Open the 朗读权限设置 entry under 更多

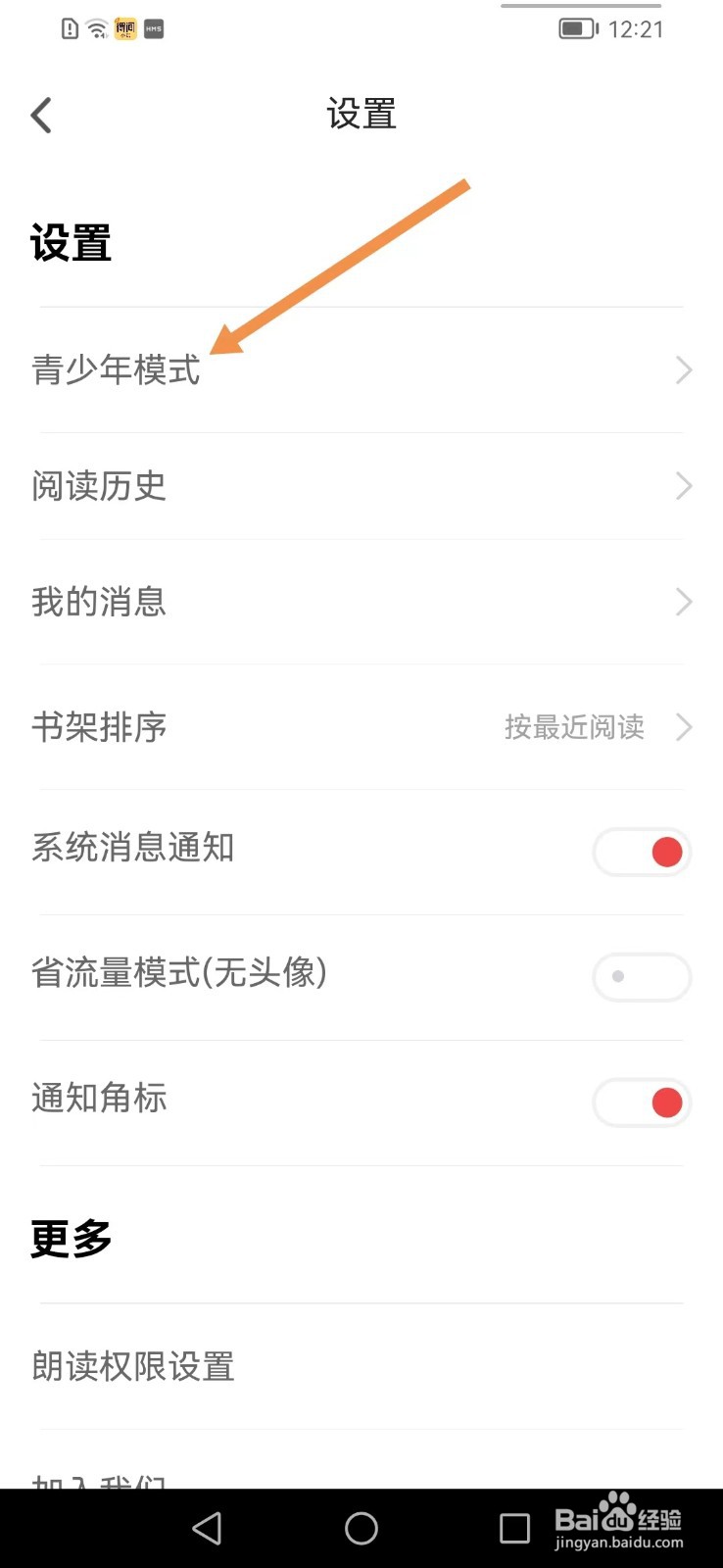(134, 1366)
